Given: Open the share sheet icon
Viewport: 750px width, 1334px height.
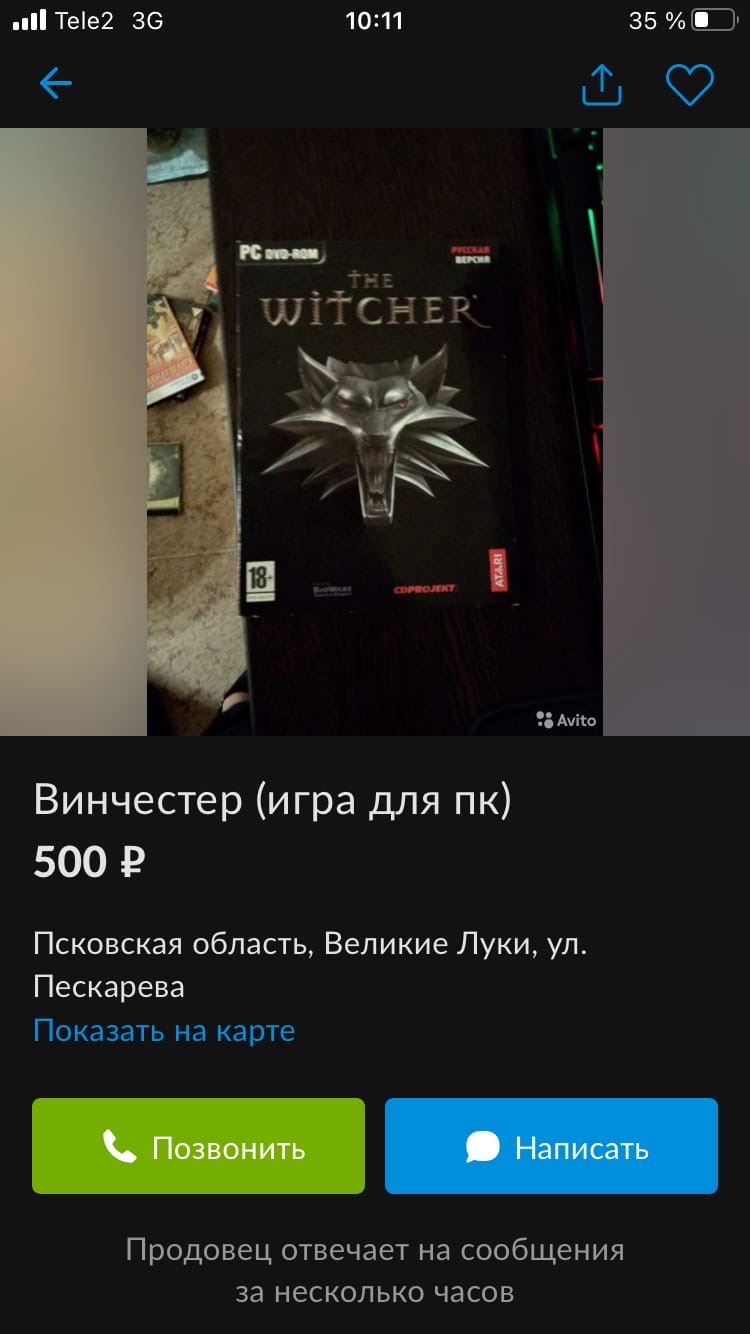Looking at the screenshot, I should pyautogui.click(x=601, y=84).
